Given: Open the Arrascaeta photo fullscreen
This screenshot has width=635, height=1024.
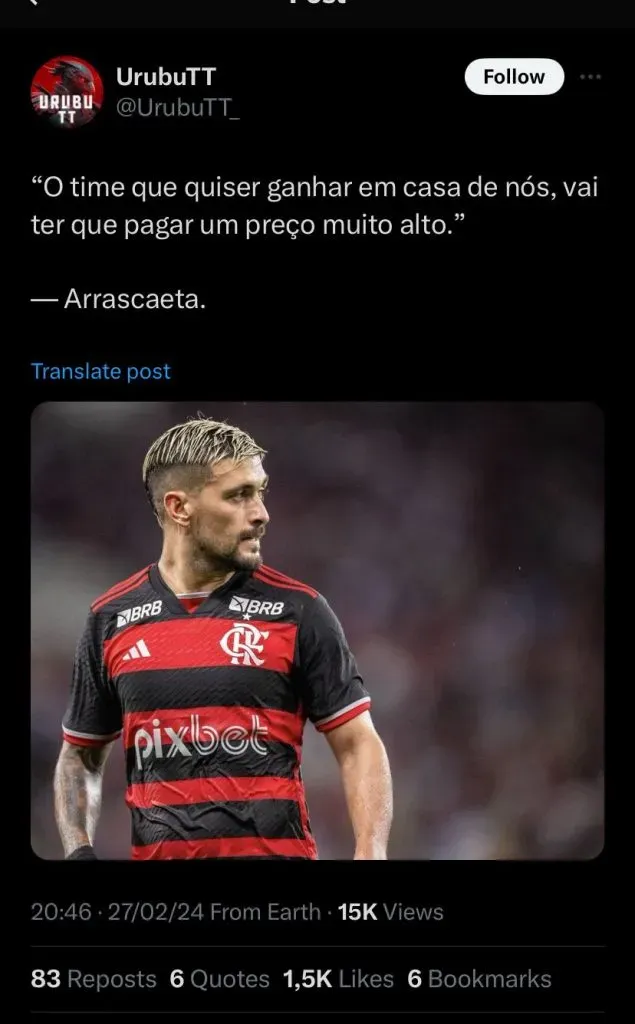Looking at the screenshot, I should point(317,630).
